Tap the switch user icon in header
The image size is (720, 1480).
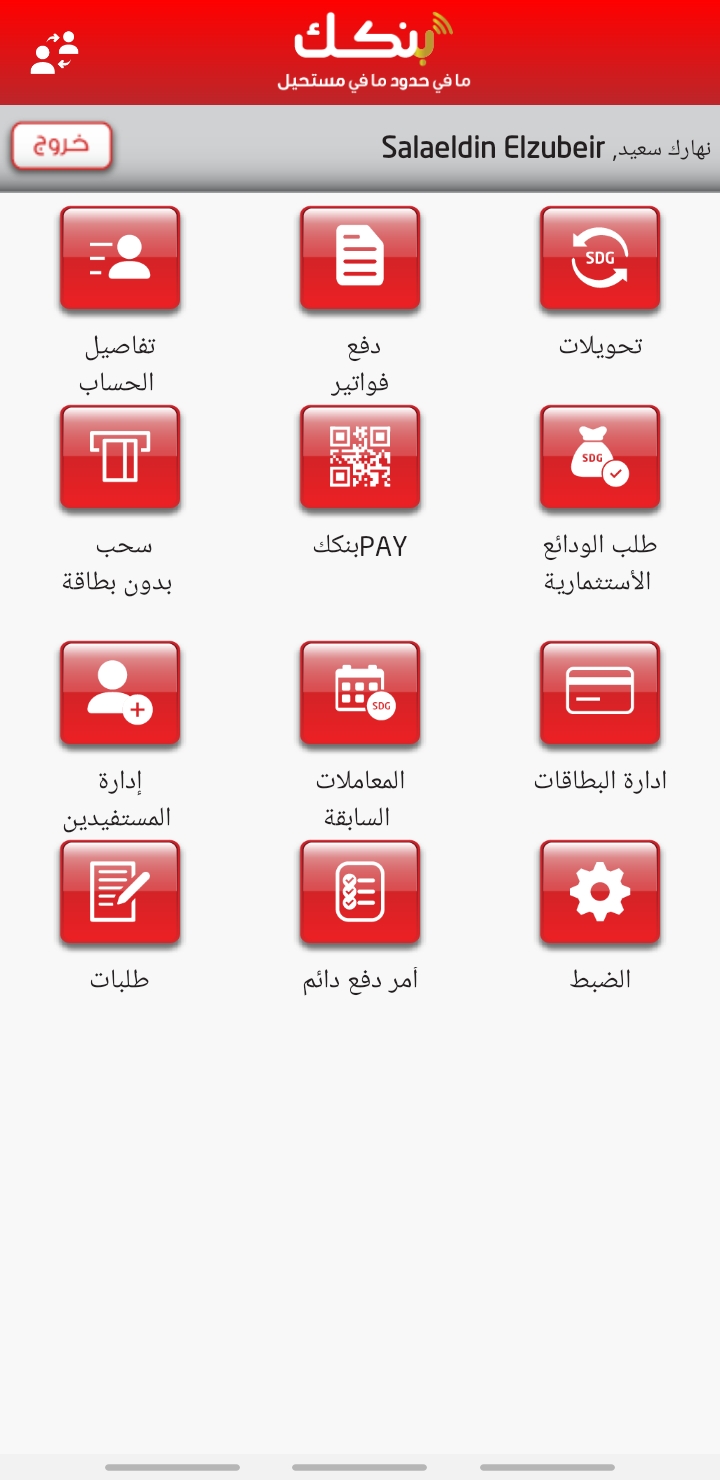55,52
